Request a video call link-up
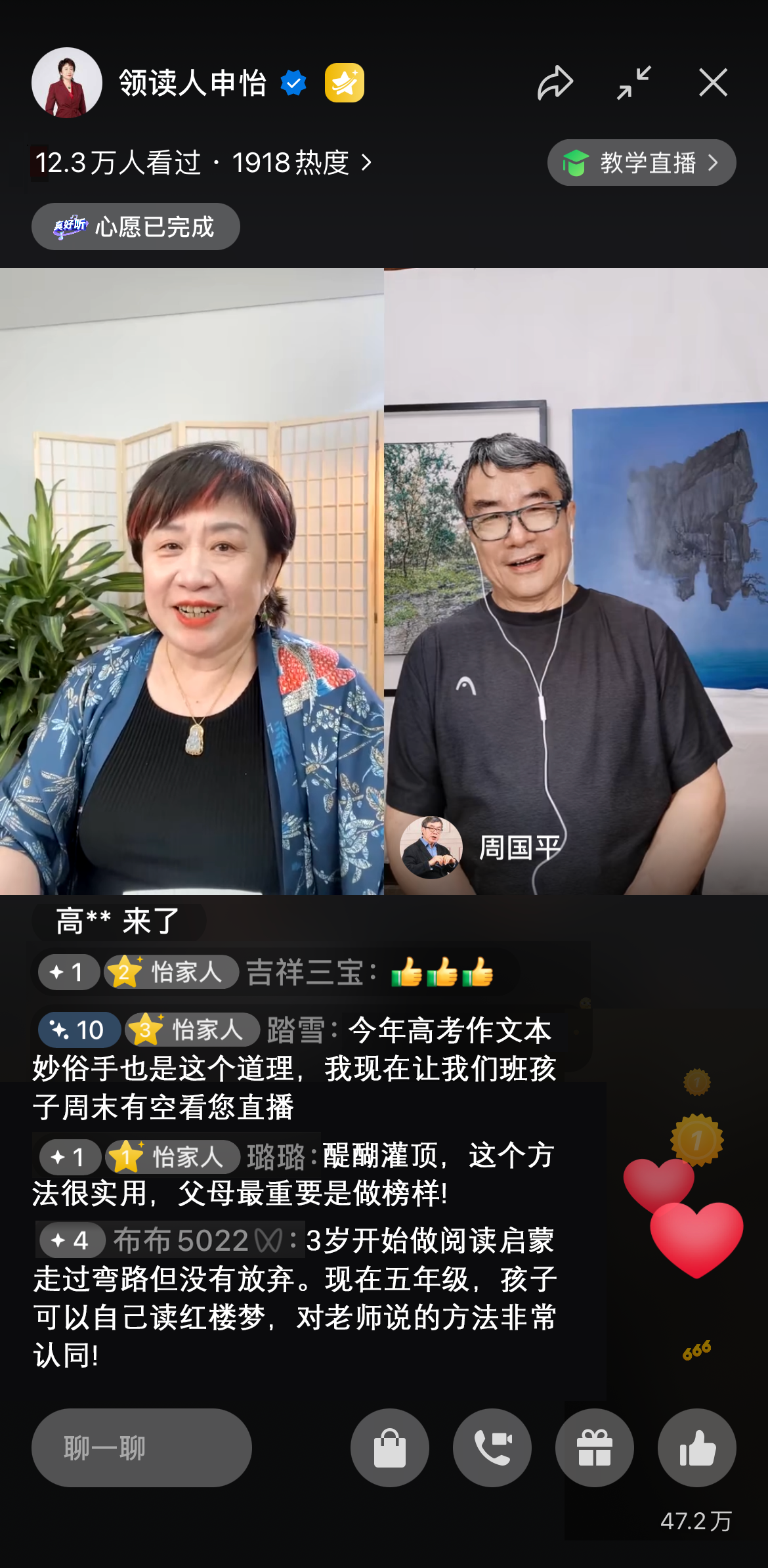The height and width of the screenshot is (1568, 768). tap(492, 1448)
